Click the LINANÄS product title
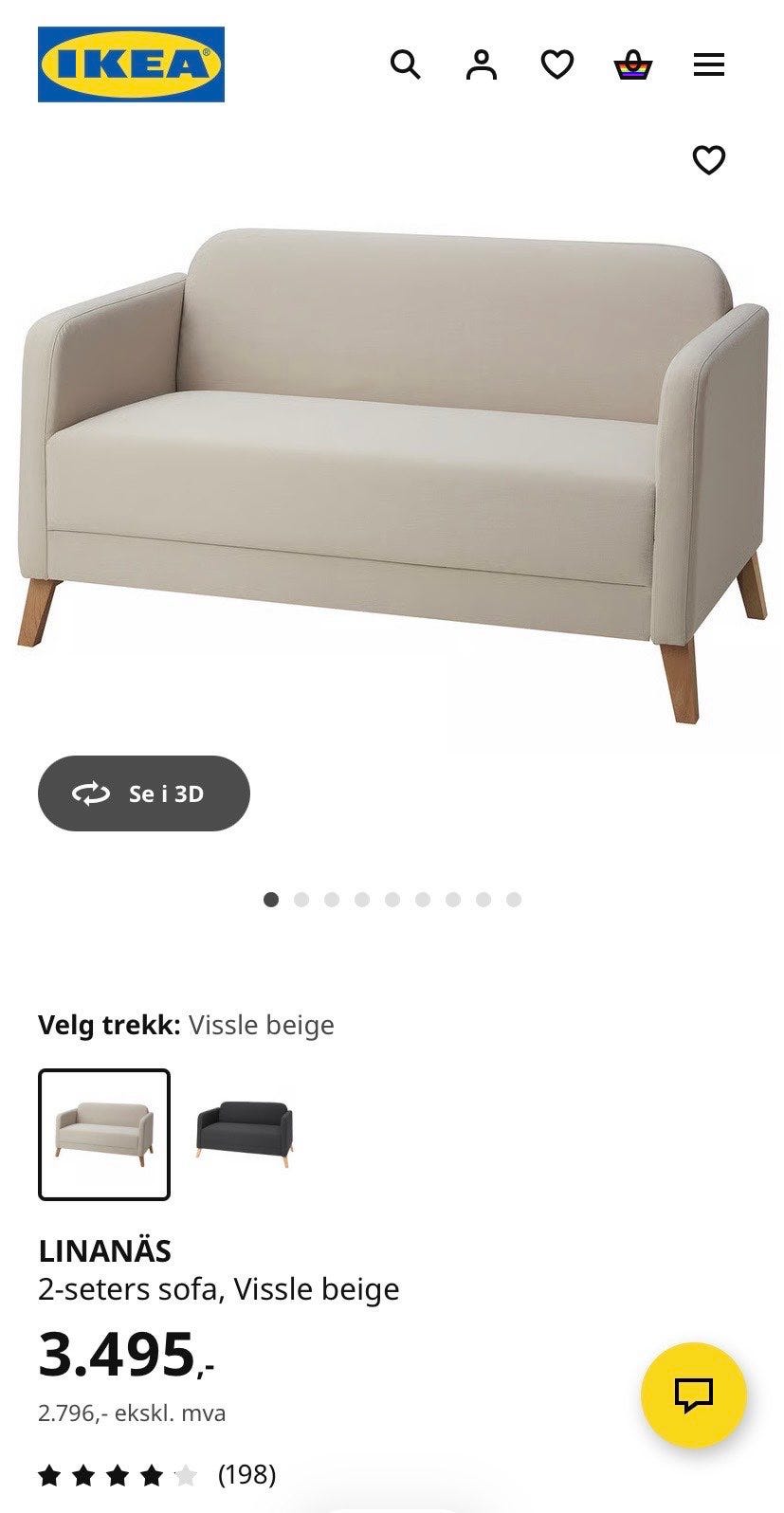Image resolution: width=784 pixels, height=1513 pixels. [x=104, y=1249]
